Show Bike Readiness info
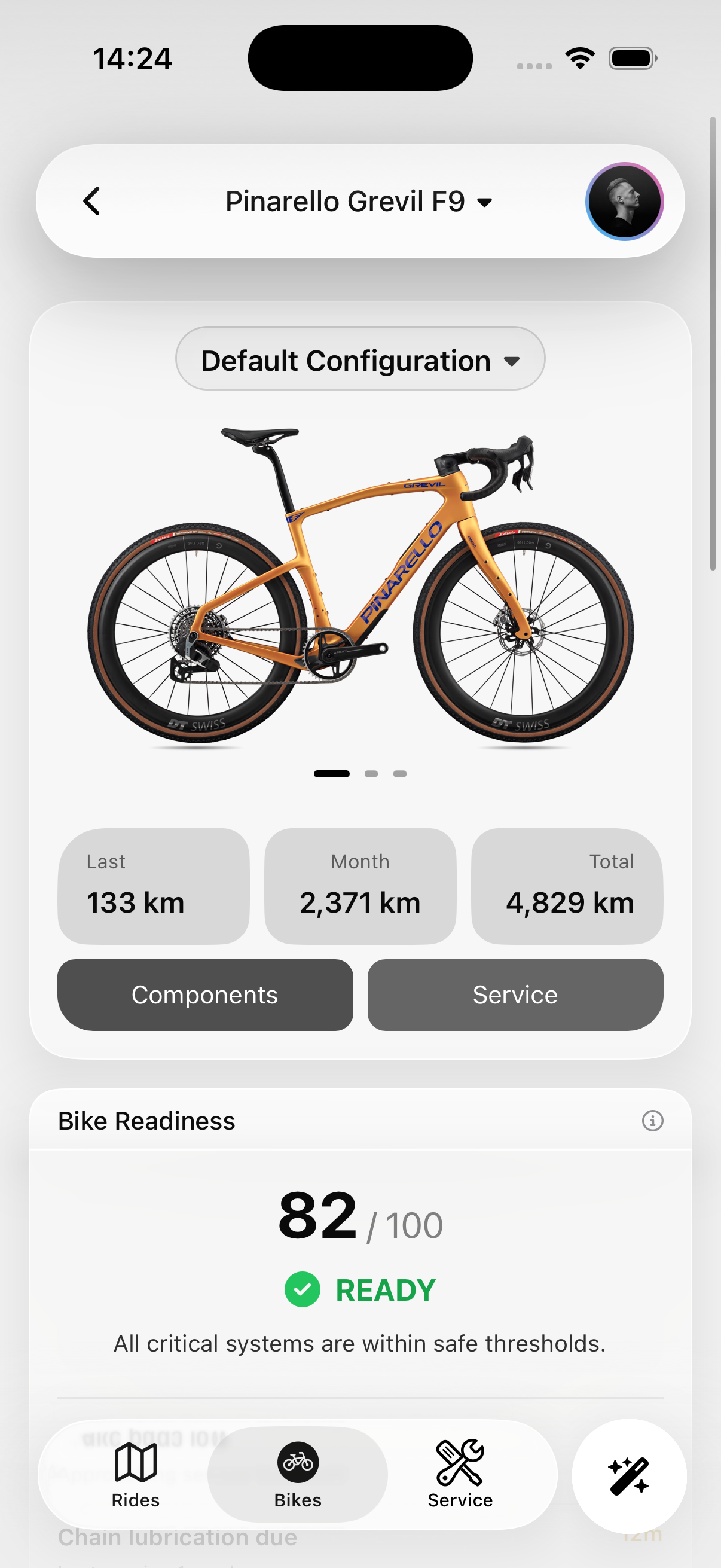The height and width of the screenshot is (1568, 721). [x=652, y=1121]
